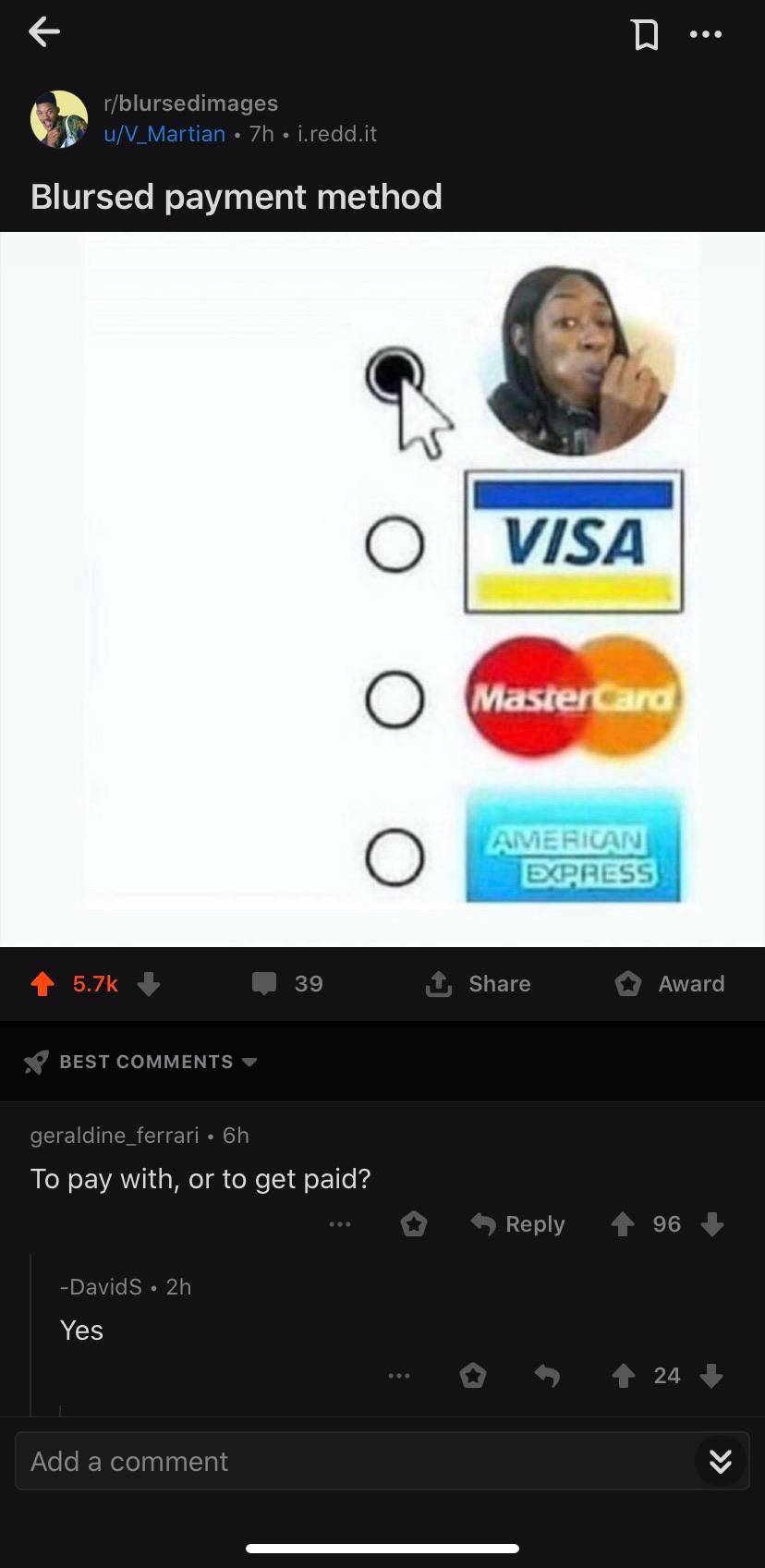Open u/V_Martian's profile
The width and height of the screenshot is (765, 1568).
164,134
